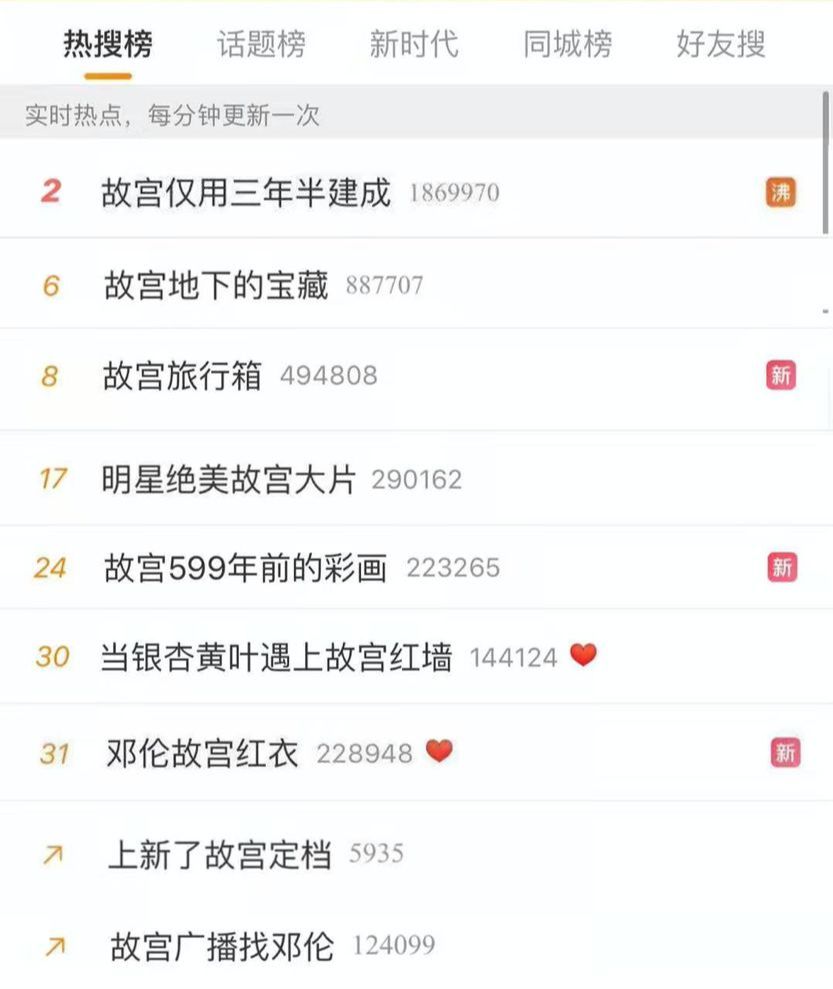Open the 新时代 tab
This screenshot has height=989, width=833.
click(414, 45)
